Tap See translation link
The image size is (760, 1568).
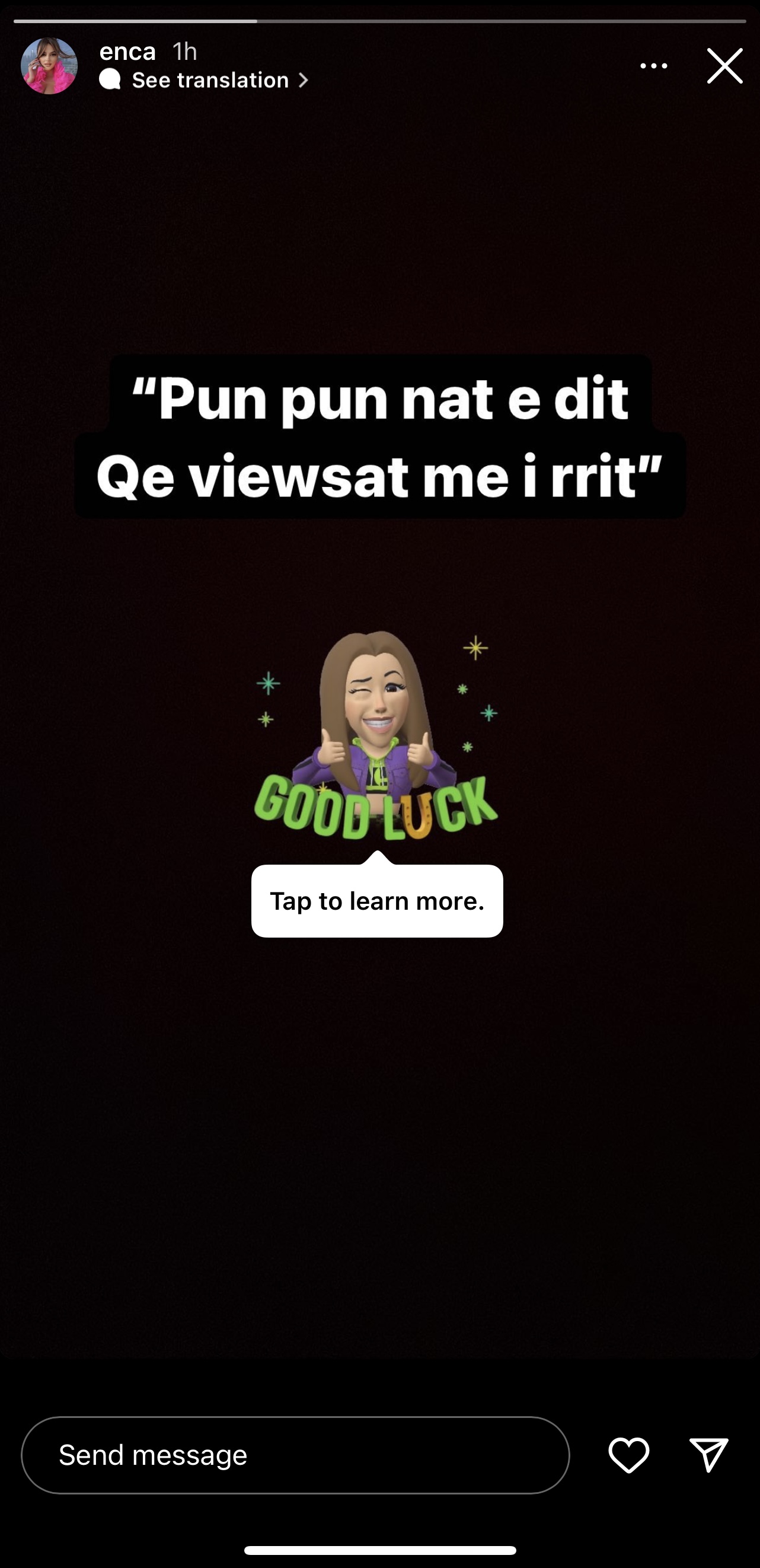210,80
